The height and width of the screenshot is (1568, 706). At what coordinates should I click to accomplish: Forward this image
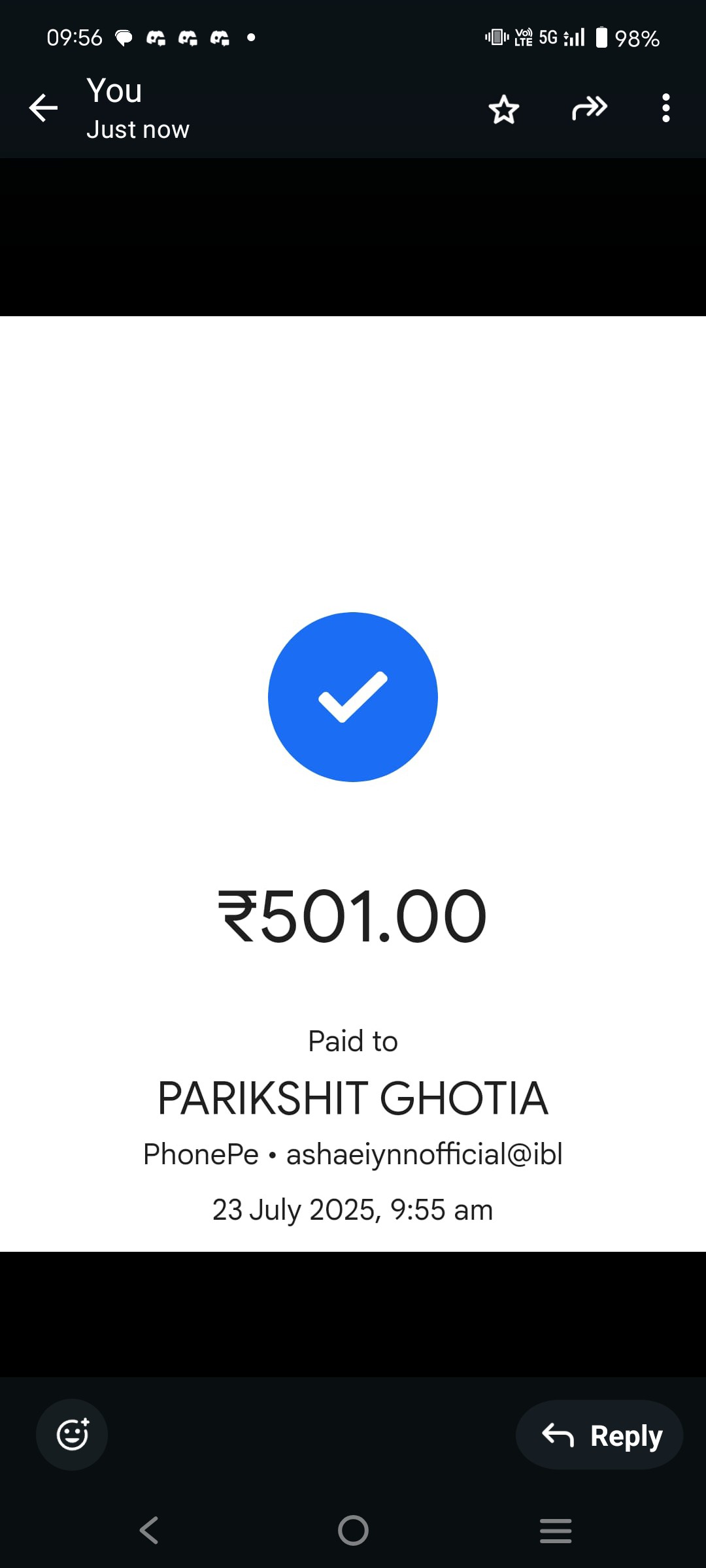click(590, 108)
